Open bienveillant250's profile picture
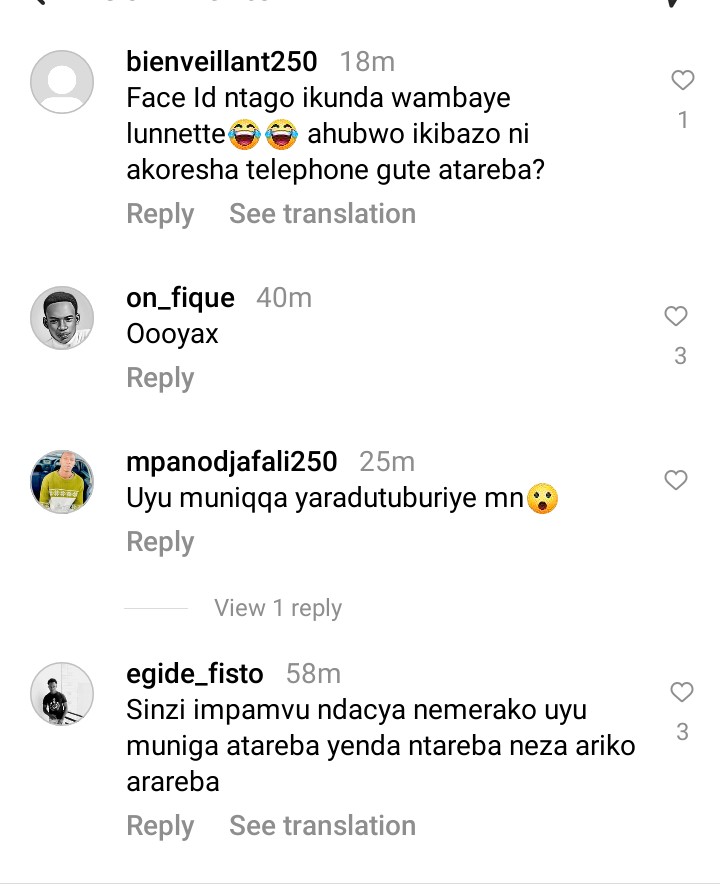The height and width of the screenshot is (894, 720). click(62, 81)
